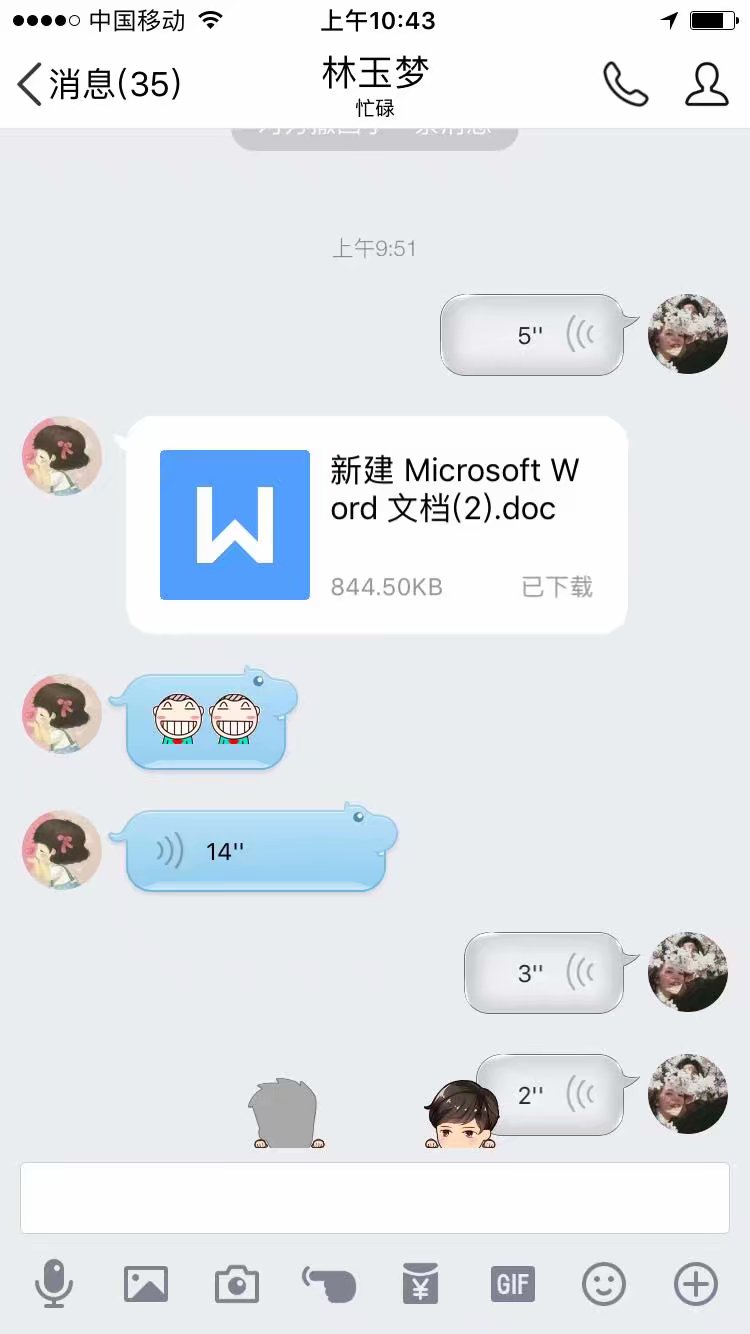Go back to the messages list
750x1334 pixels.
[x=98, y=84]
